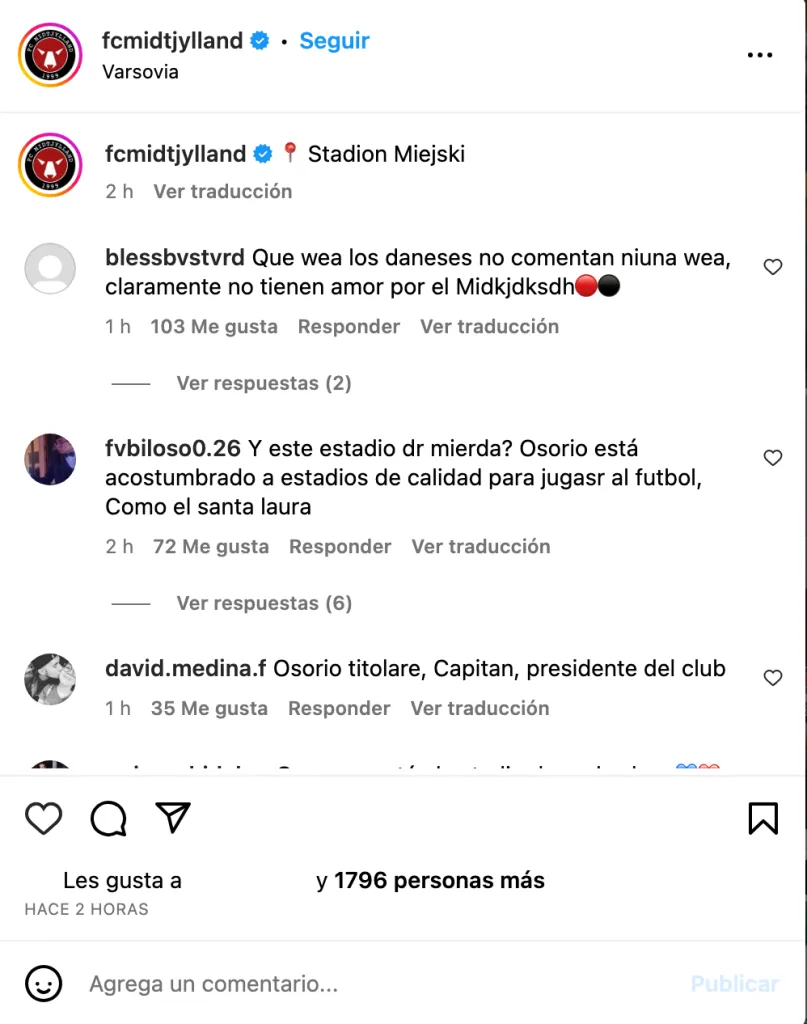Open the comment bubble icon
The width and height of the screenshot is (807, 1024).
108,819
